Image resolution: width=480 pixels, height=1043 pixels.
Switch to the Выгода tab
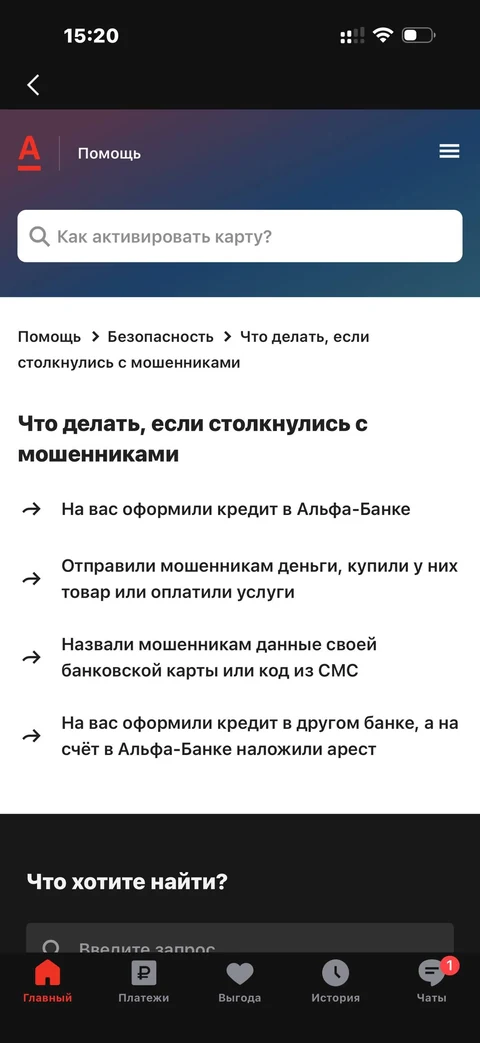click(x=240, y=981)
